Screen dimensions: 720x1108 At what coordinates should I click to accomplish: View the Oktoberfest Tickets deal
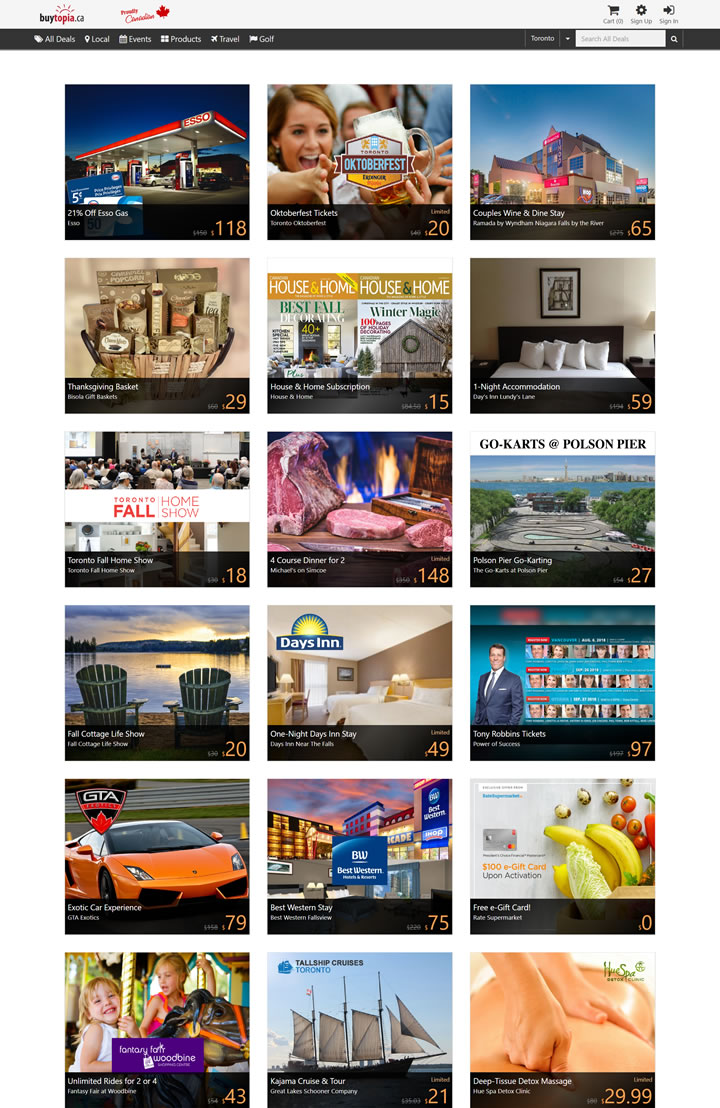(x=359, y=161)
